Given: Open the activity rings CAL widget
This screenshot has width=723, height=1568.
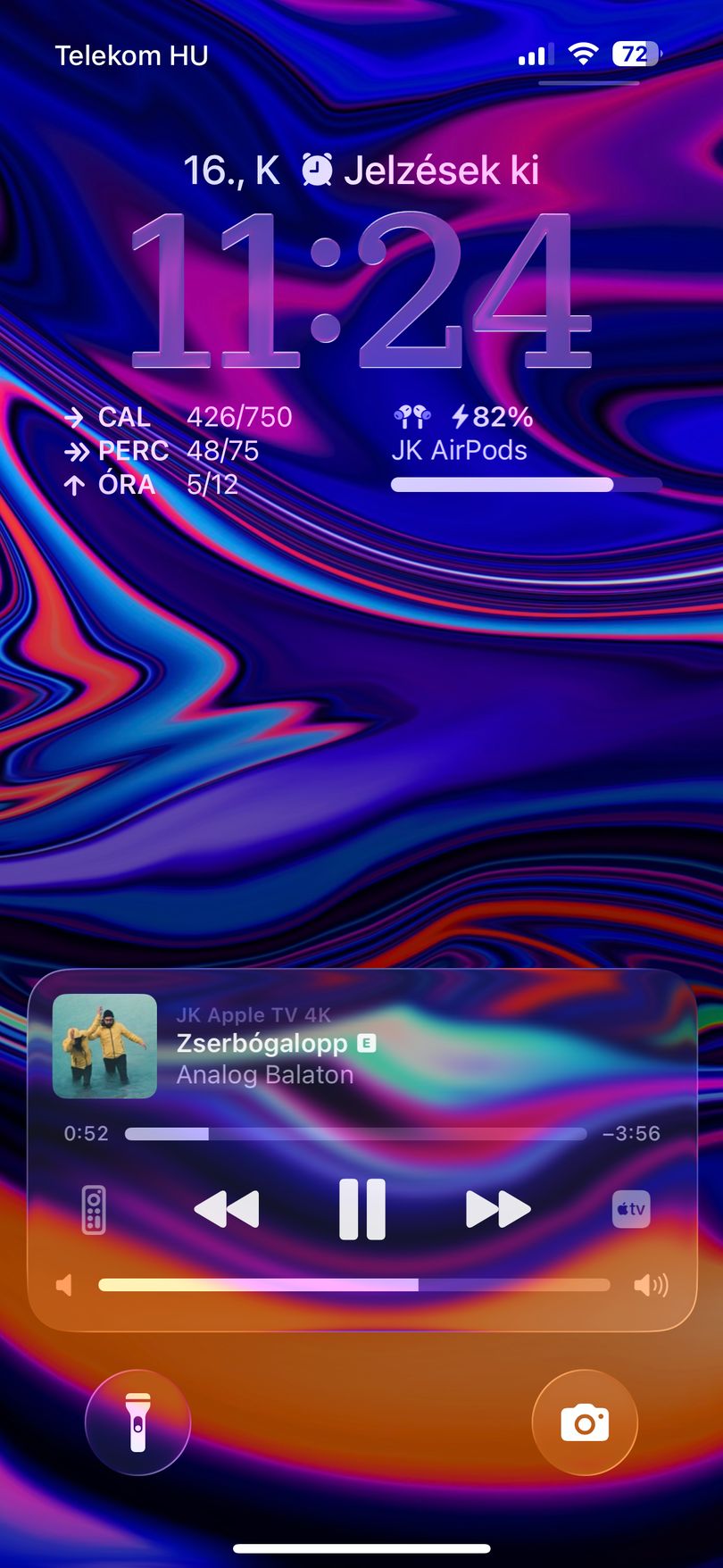Looking at the screenshot, I should 179,451.
